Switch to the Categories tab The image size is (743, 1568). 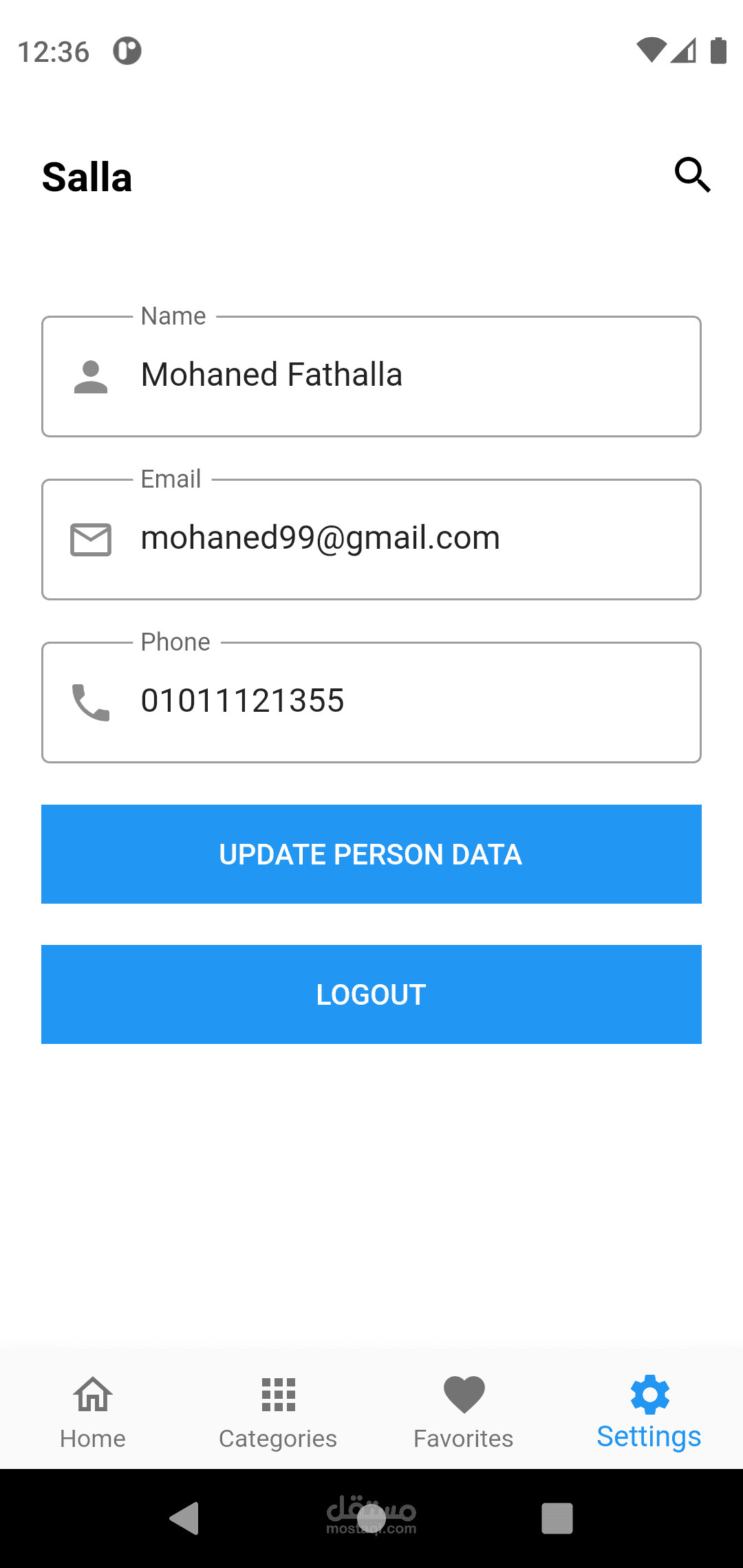[x=279, y=1413]
